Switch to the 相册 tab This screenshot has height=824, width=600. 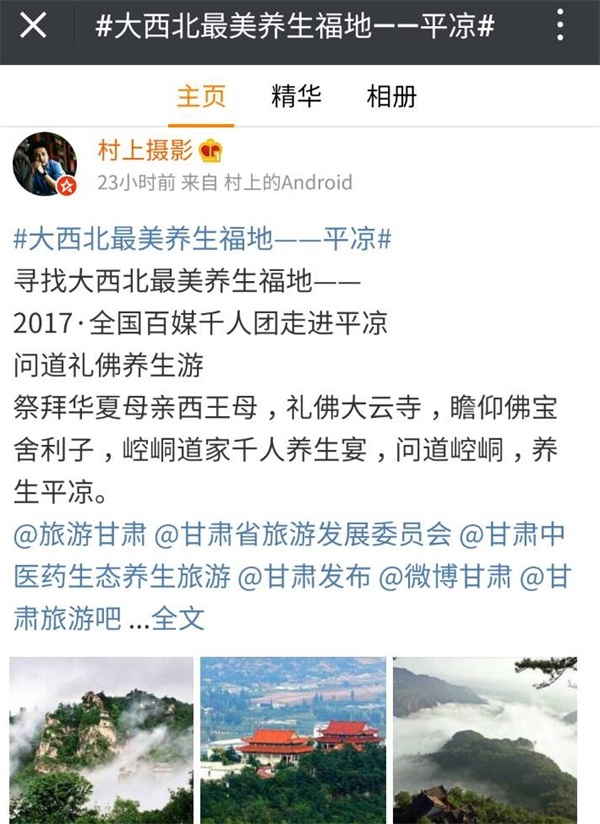(x=391, y=97)
